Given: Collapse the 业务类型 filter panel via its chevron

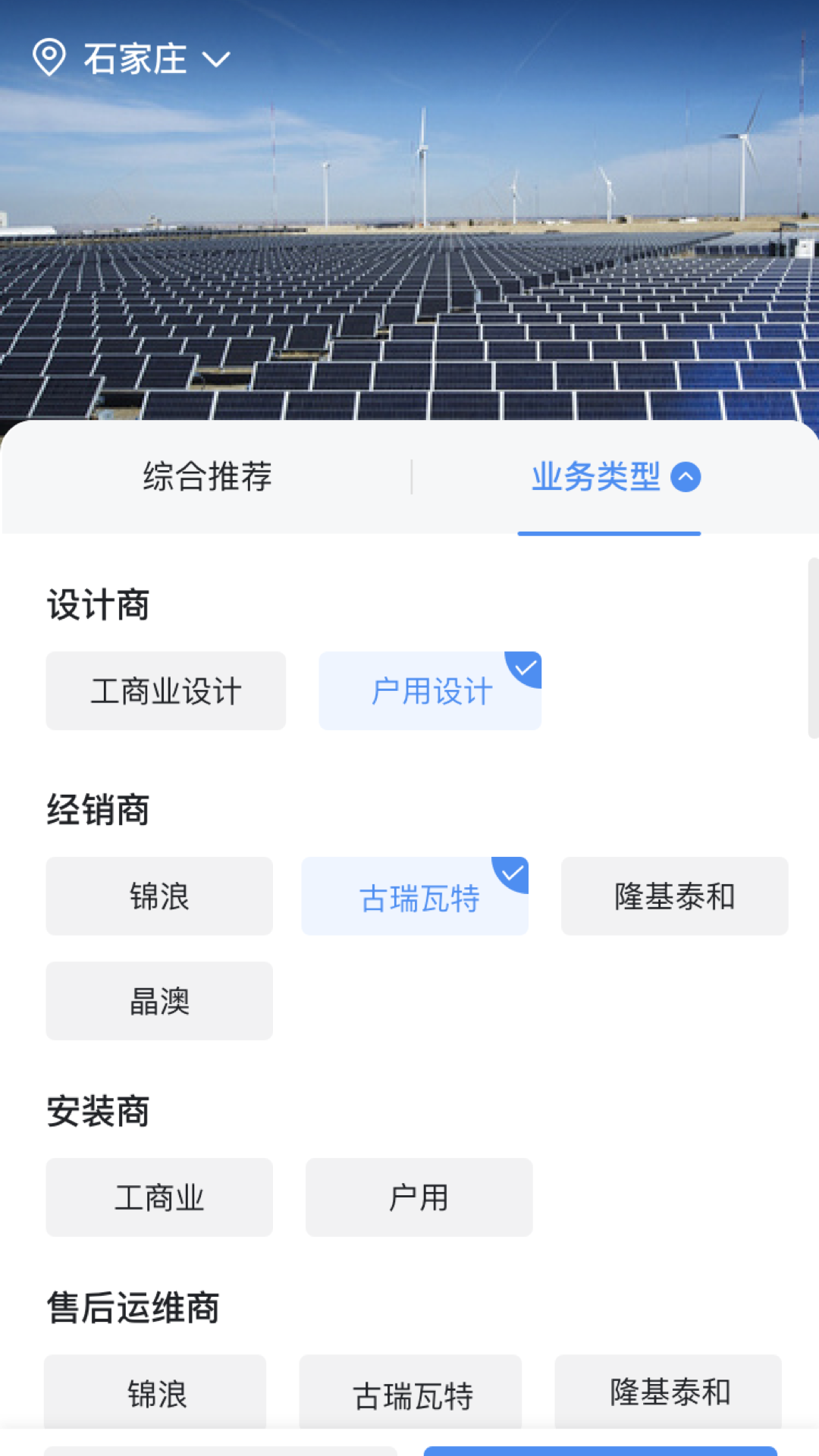Looking at the screenshot, I should pyautogui.click(x=686, y=477).
